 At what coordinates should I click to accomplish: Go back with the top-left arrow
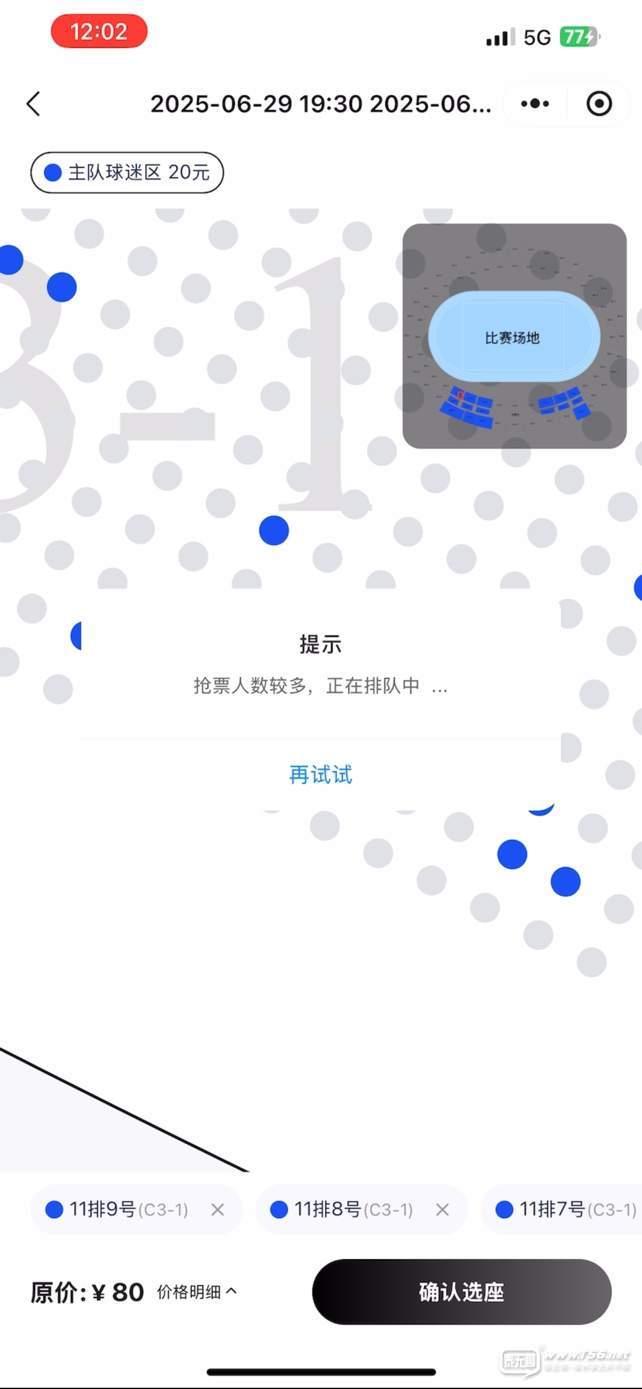tap(33, 104)
